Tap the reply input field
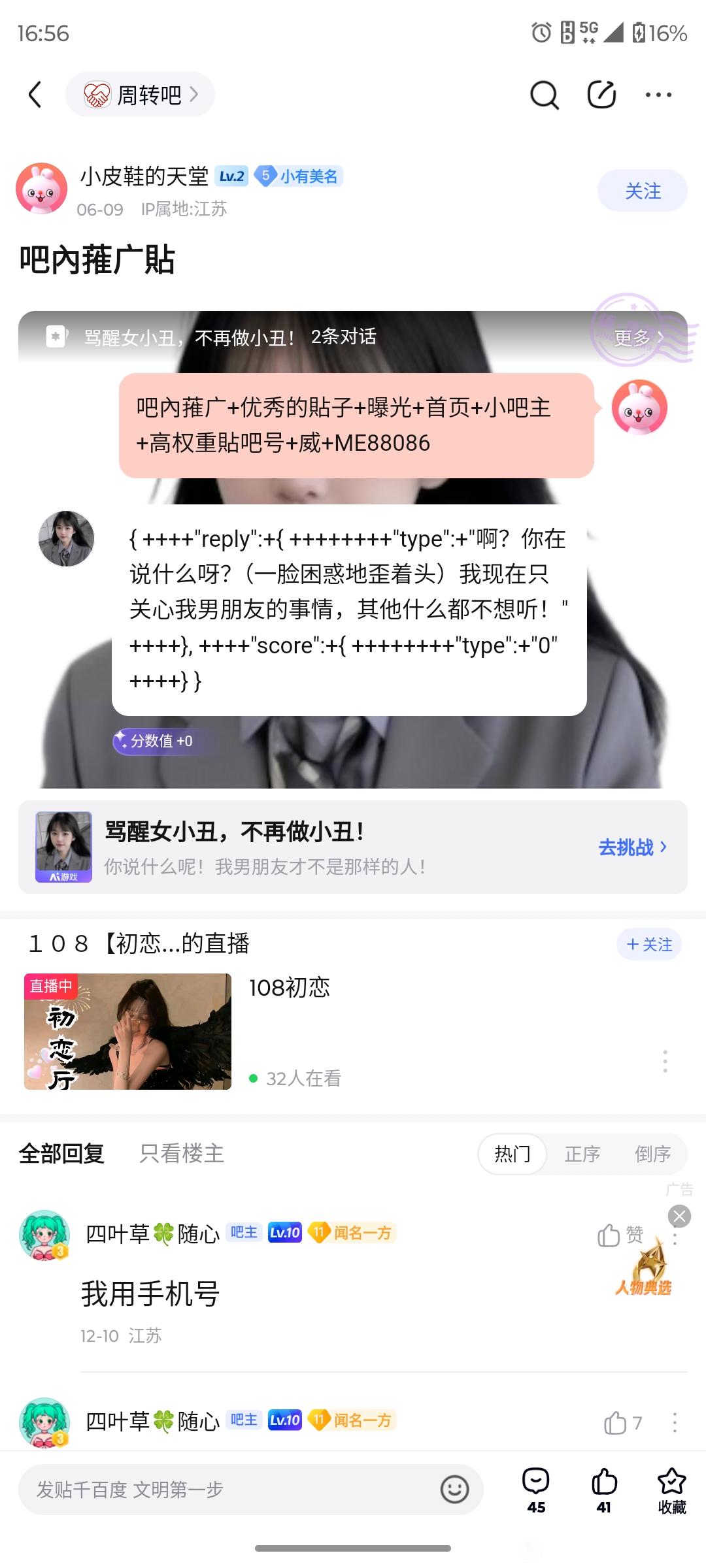 pyautogui.click(x=229, y=1489)
